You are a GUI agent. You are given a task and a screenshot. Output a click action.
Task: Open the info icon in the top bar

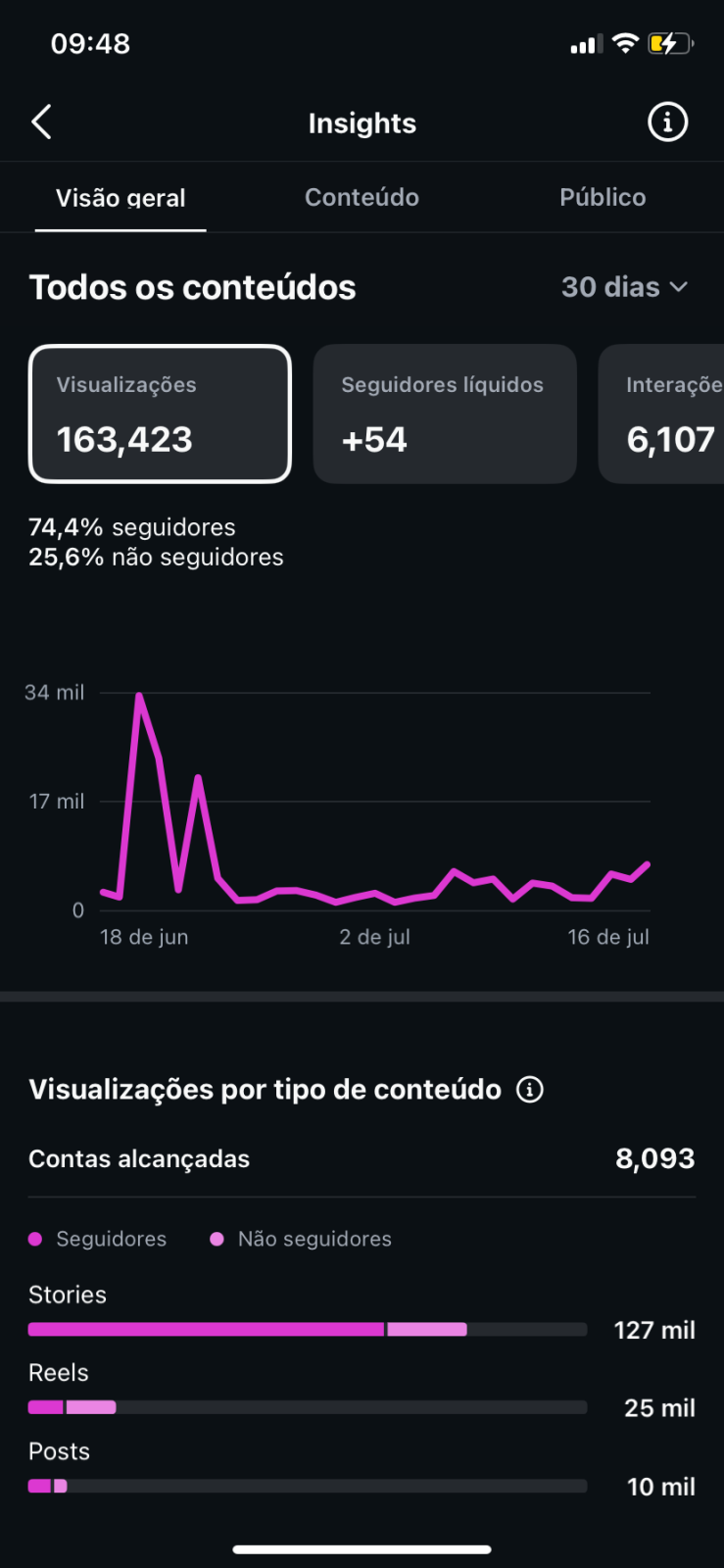668,122
